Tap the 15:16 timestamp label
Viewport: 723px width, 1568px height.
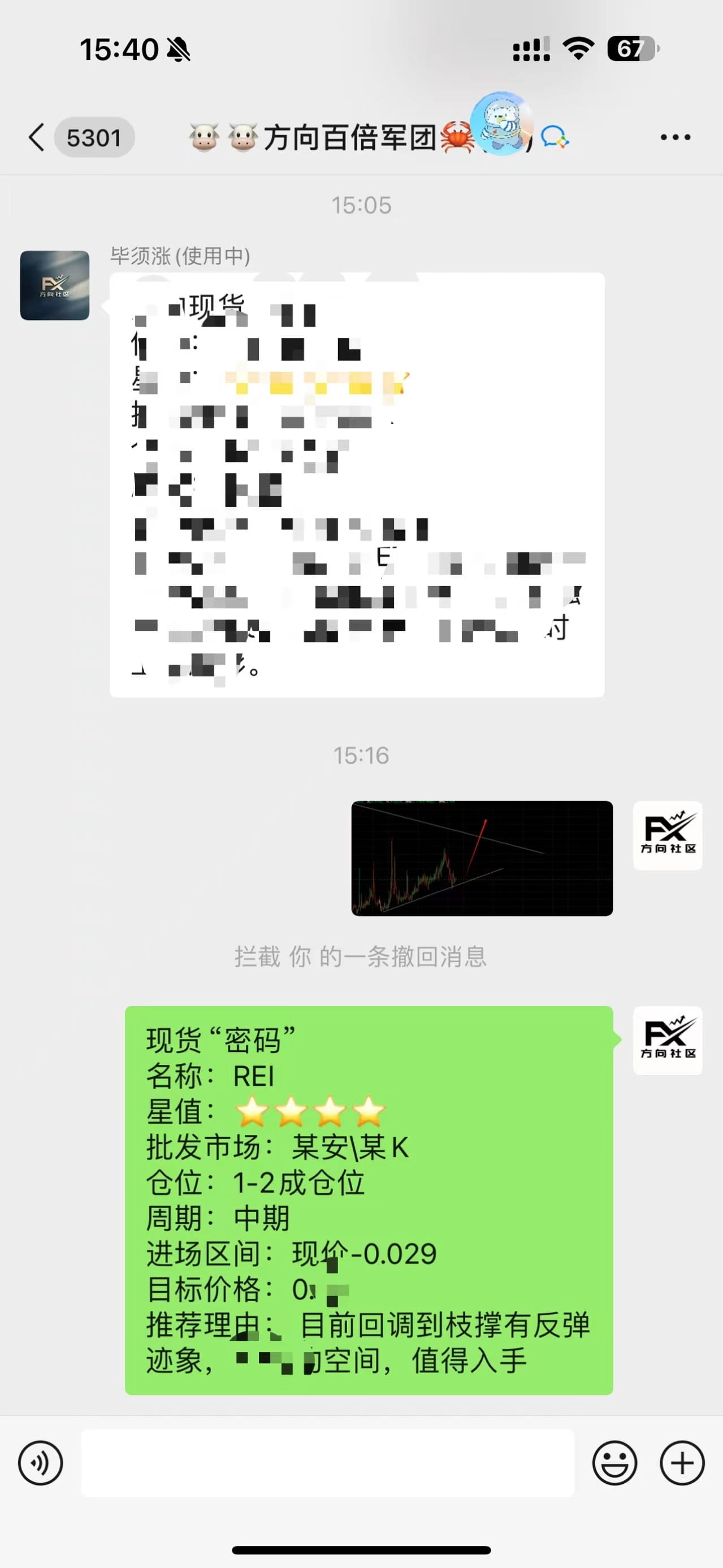pyautogui.click(x=362, y=755)
